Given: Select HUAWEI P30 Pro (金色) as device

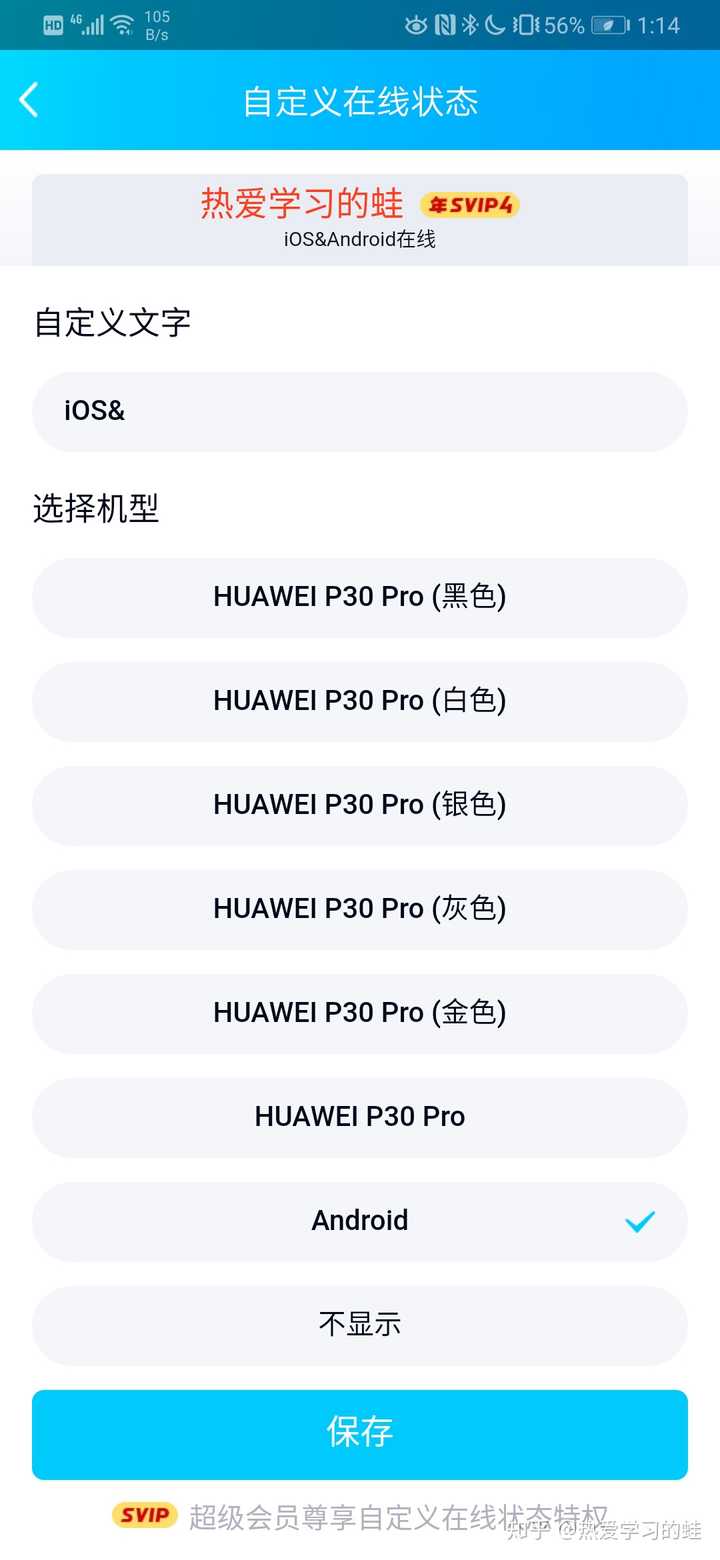Looking at the screenshot, I should click(360, 1013).
